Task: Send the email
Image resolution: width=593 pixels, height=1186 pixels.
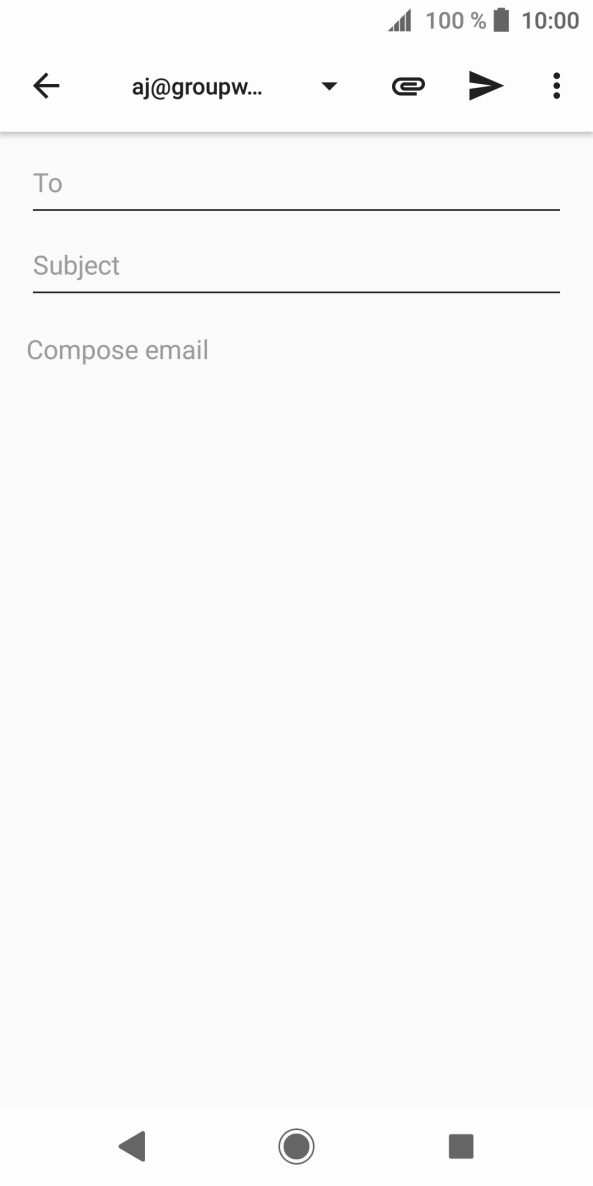Action: coord(486,86)
